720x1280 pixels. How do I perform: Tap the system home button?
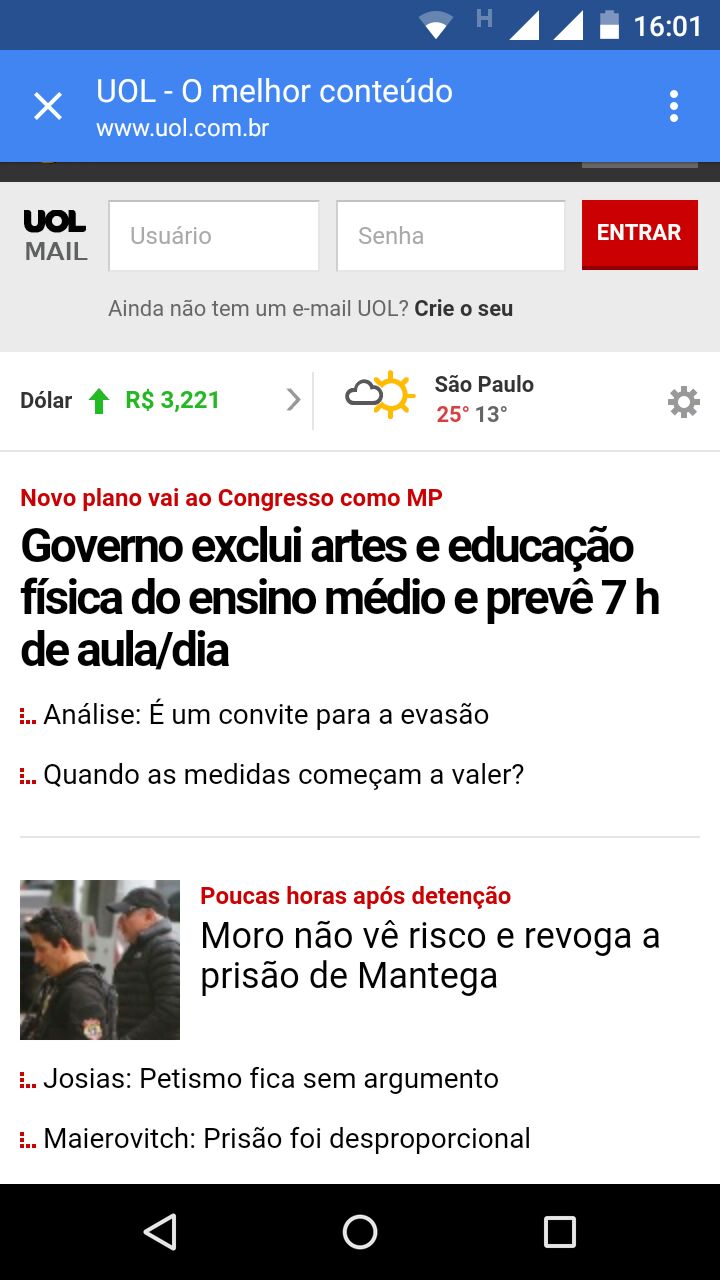point(360,1232)
